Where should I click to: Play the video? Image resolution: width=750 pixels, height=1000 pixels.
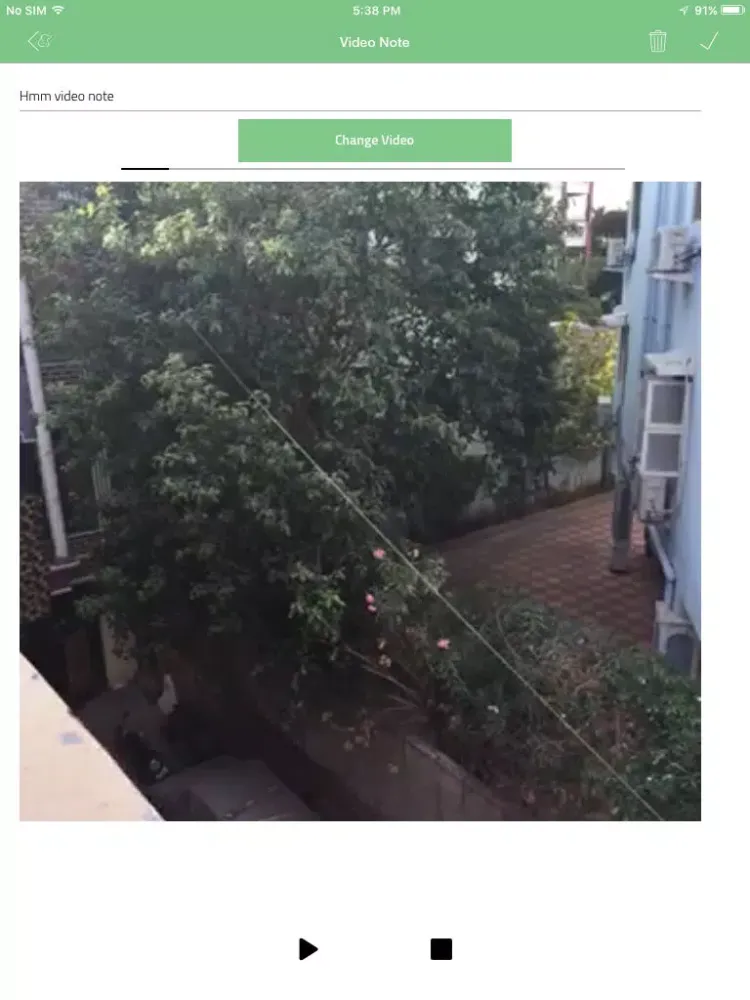tap(308, 949)
